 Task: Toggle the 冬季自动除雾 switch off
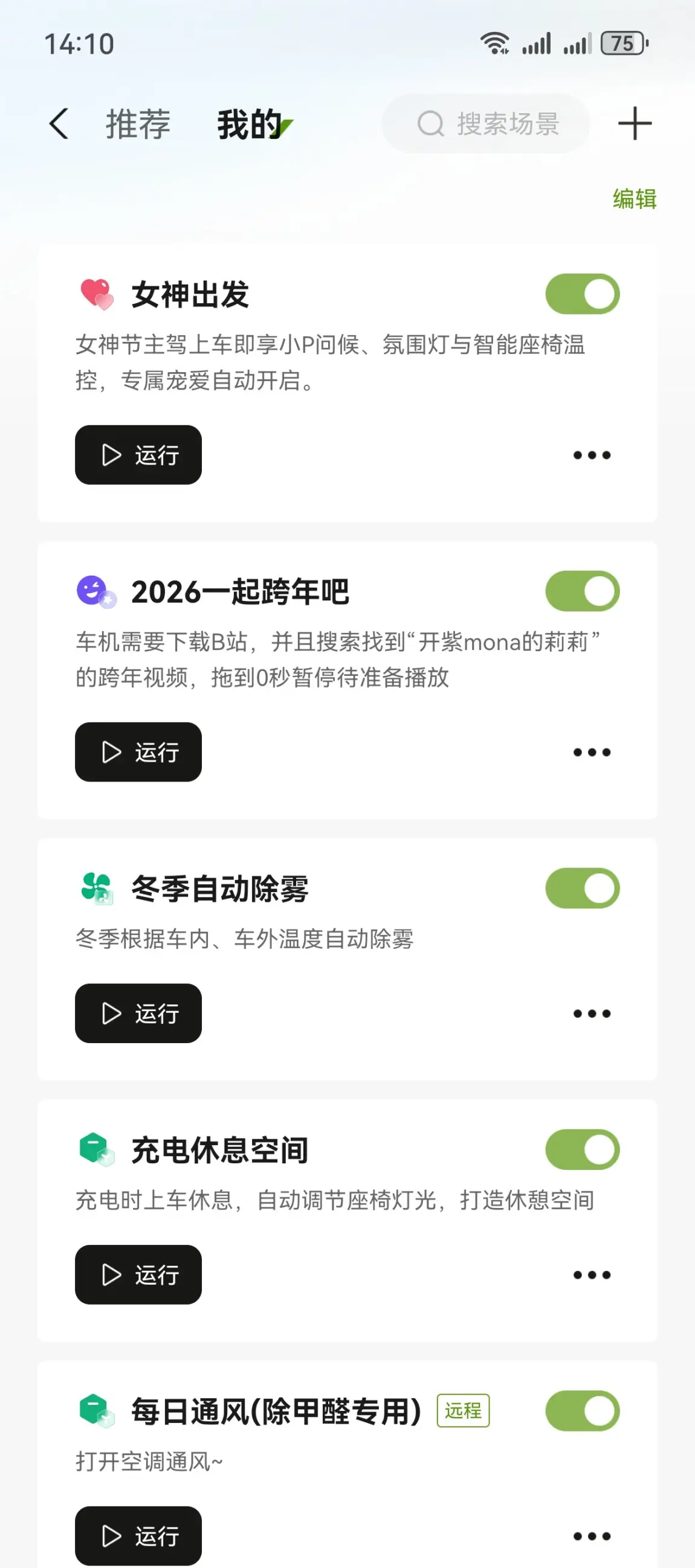pyautogui.click(x=582, y=888)
